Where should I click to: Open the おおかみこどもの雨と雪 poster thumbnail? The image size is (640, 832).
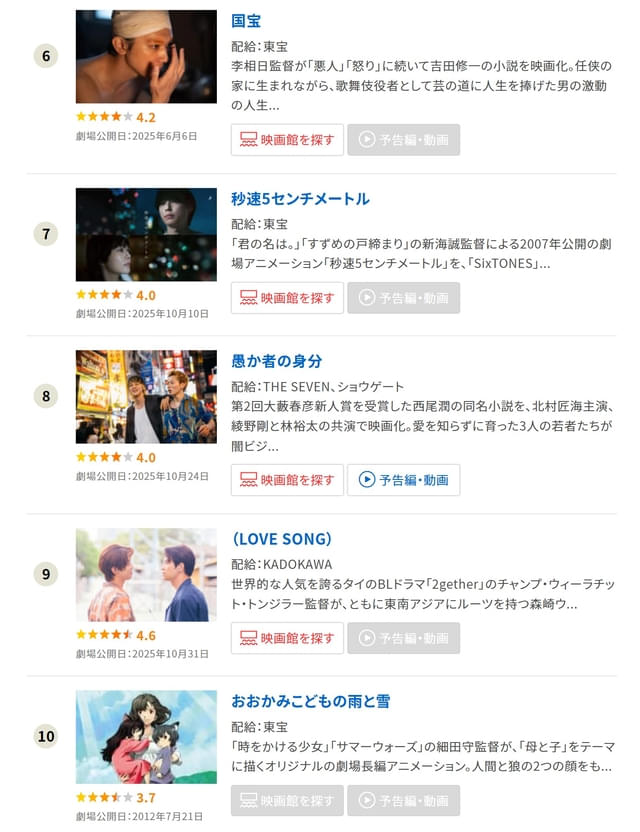pyautogui.click(x=146, y=737)
